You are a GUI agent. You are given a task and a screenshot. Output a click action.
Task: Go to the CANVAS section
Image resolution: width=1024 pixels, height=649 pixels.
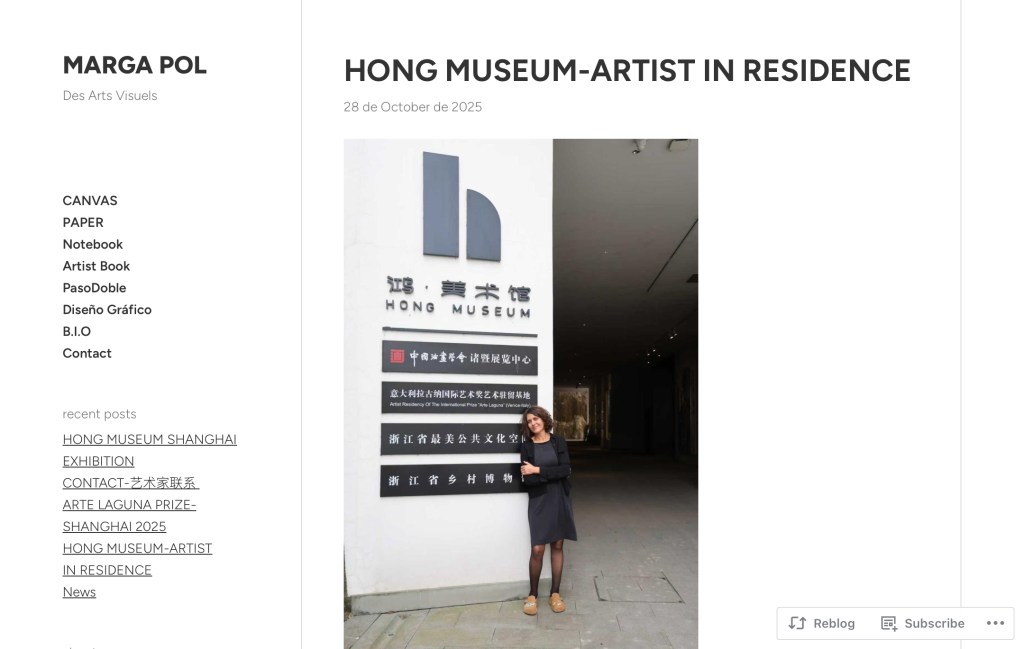click(x=90, y=200)
